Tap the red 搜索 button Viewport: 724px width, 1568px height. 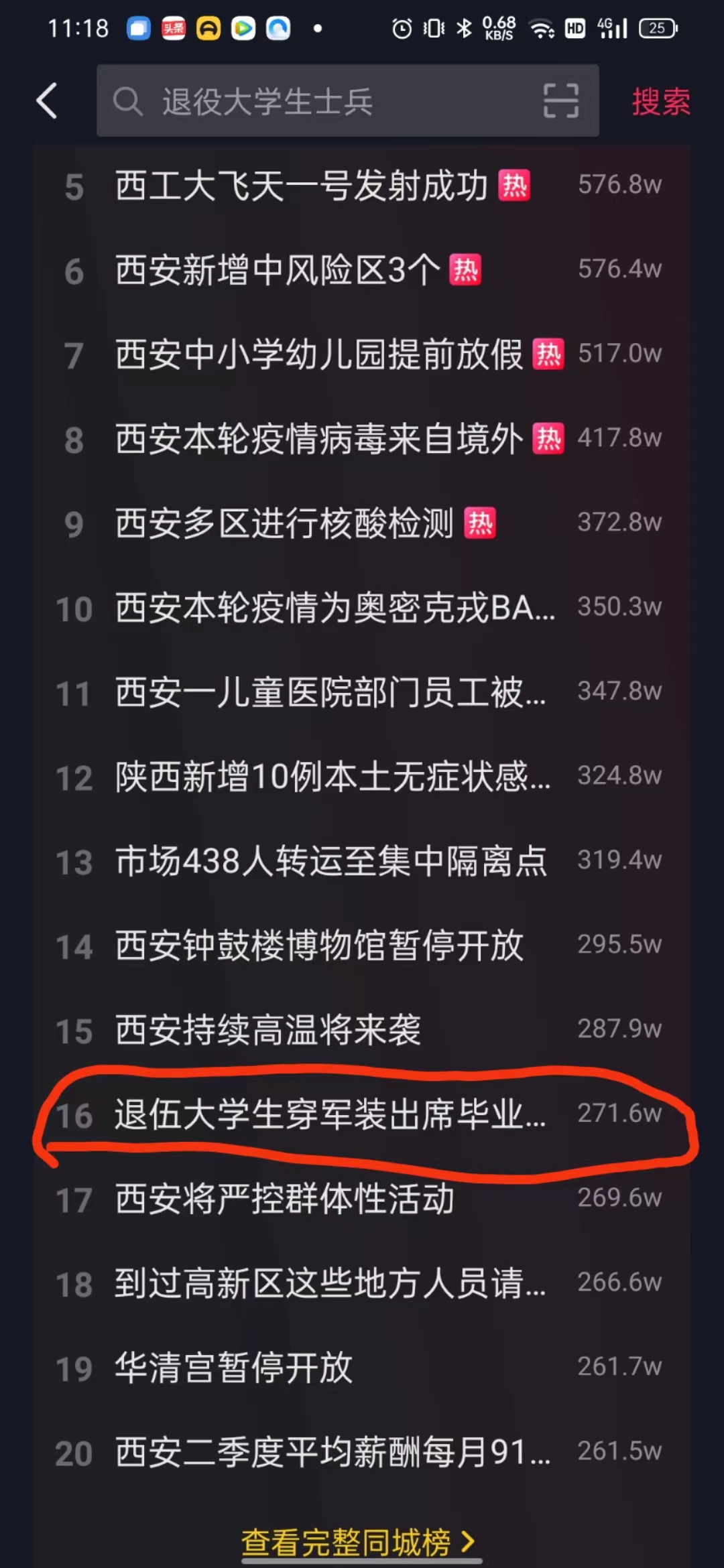660,102
